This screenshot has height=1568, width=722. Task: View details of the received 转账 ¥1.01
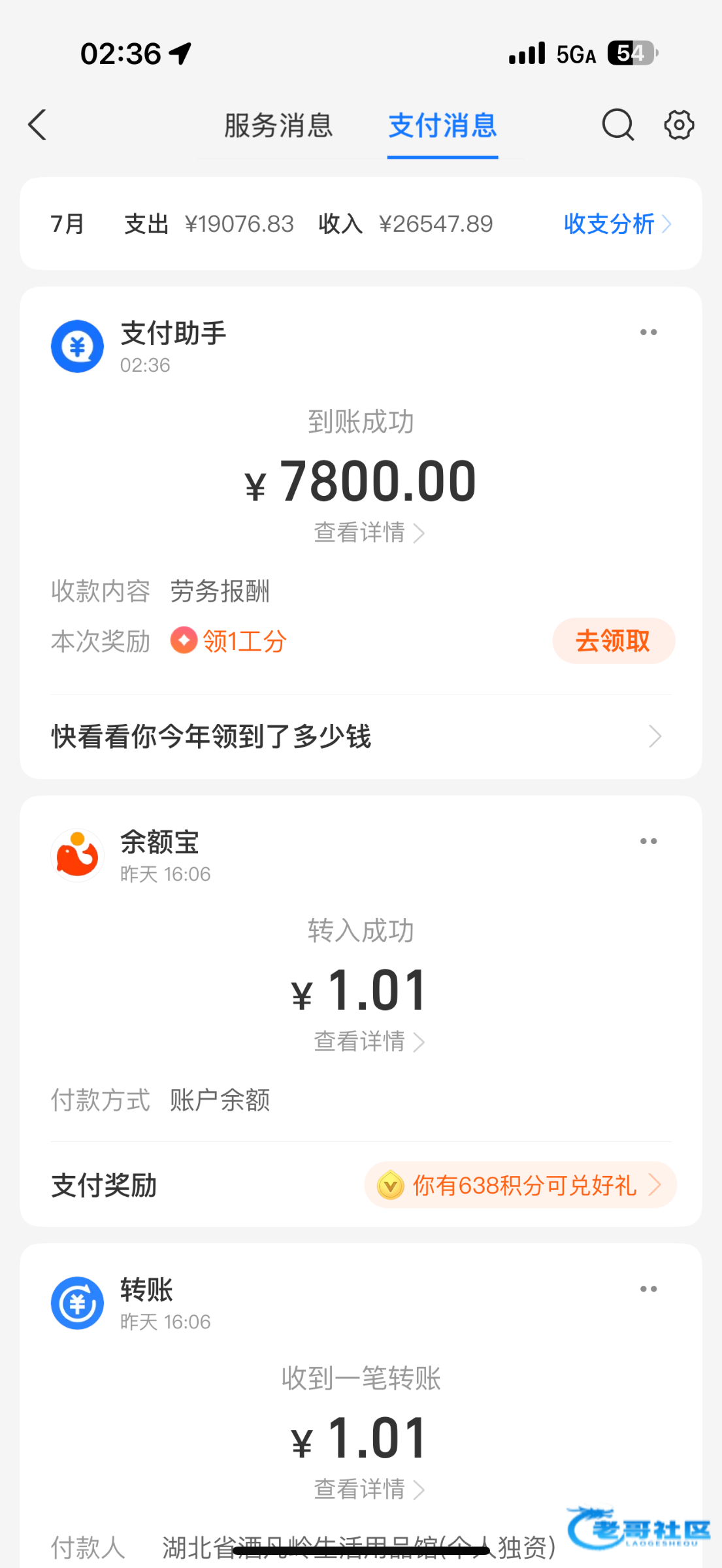pyautogui.click(x=369, y=1490)
